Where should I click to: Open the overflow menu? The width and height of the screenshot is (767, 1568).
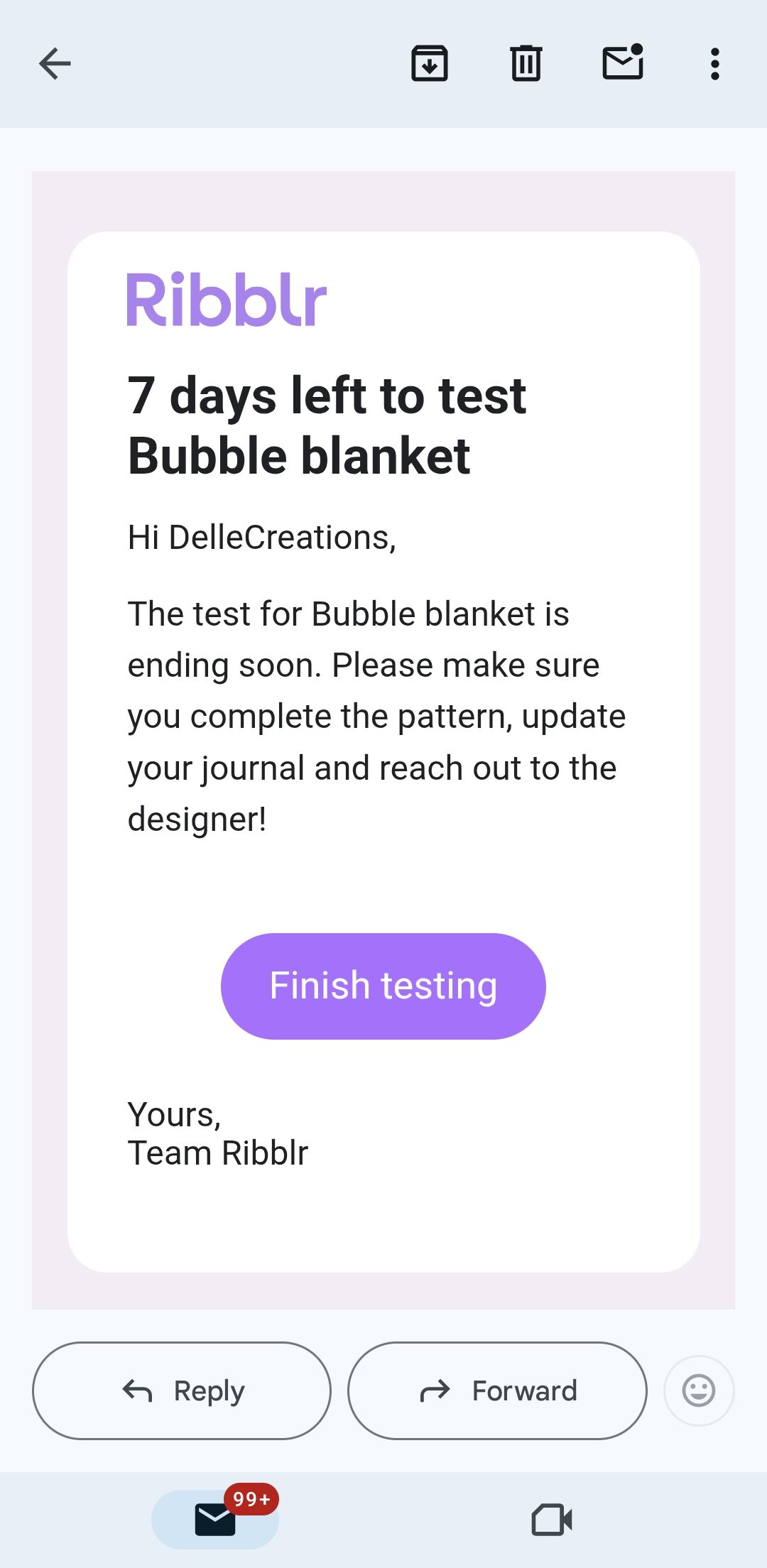pyautogui.click(x=715, y=64)
